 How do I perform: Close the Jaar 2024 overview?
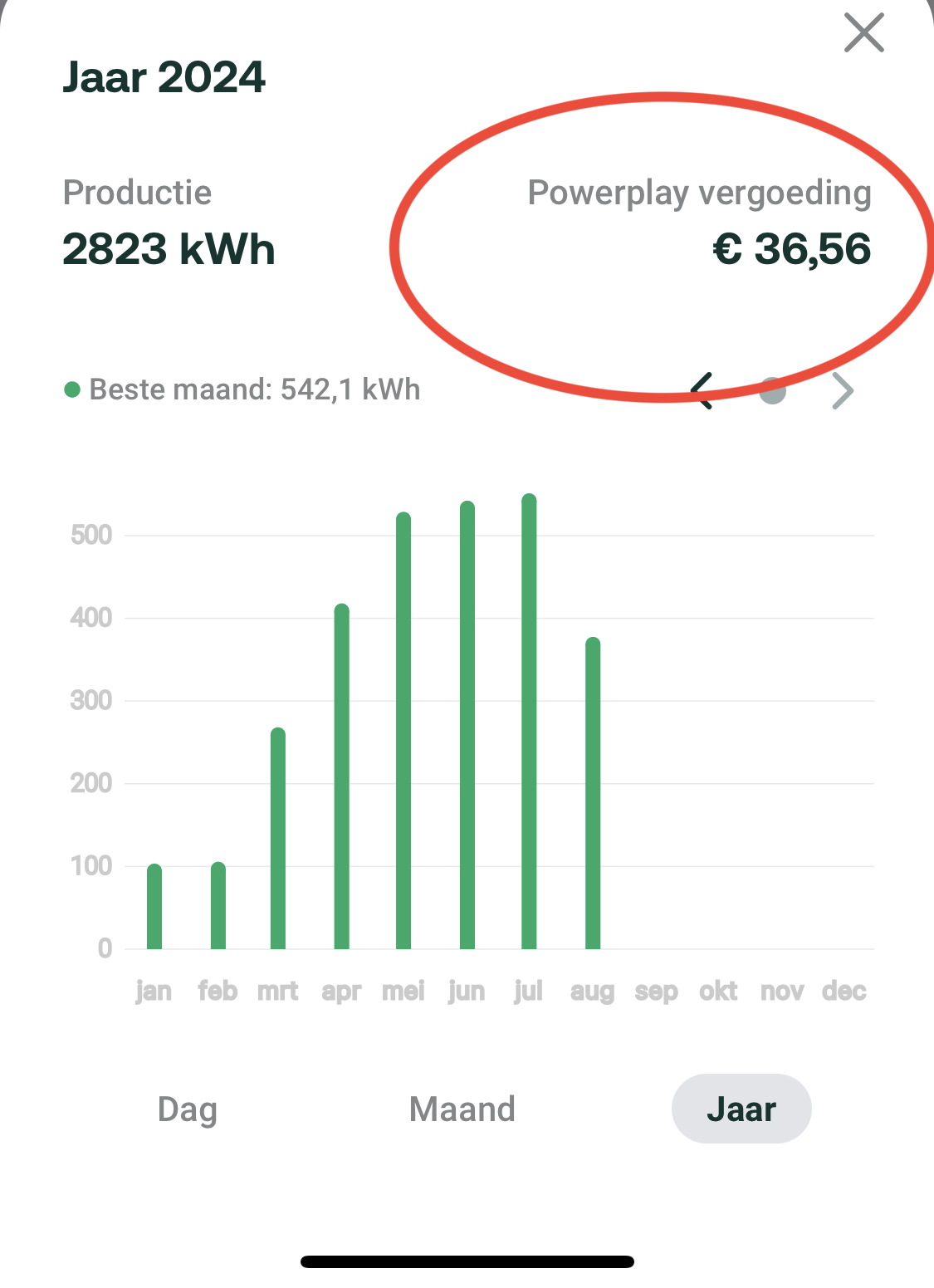click(x=863, y=34)
